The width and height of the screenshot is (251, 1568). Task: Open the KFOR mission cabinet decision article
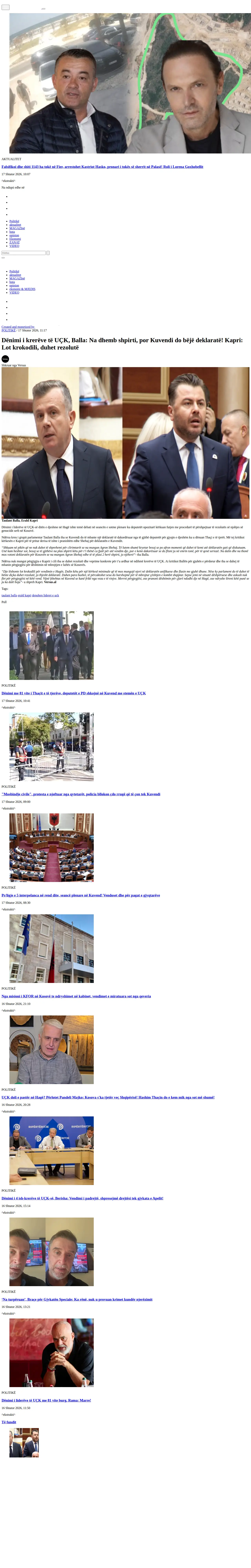click(x=76, y=996)
